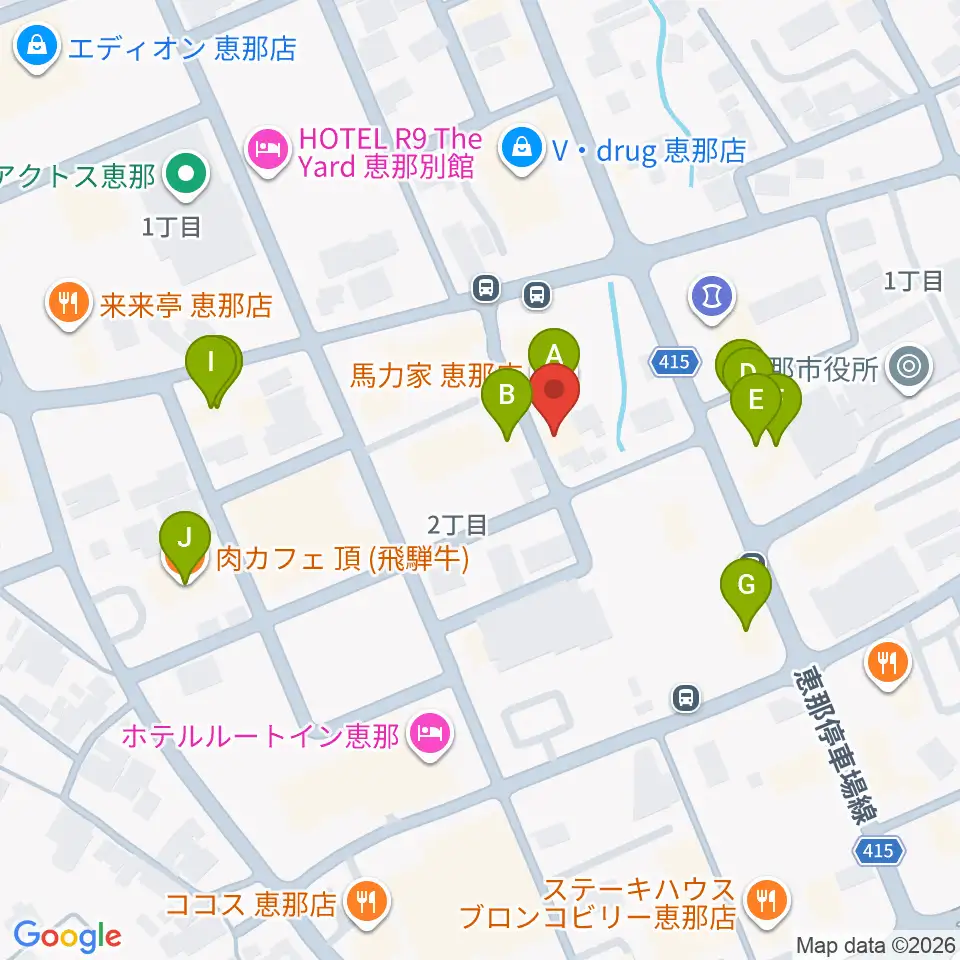
Task: Open the ホテルルートイン恵那 hotel pin
Action: pyautogui.click(x=430, y=733)
